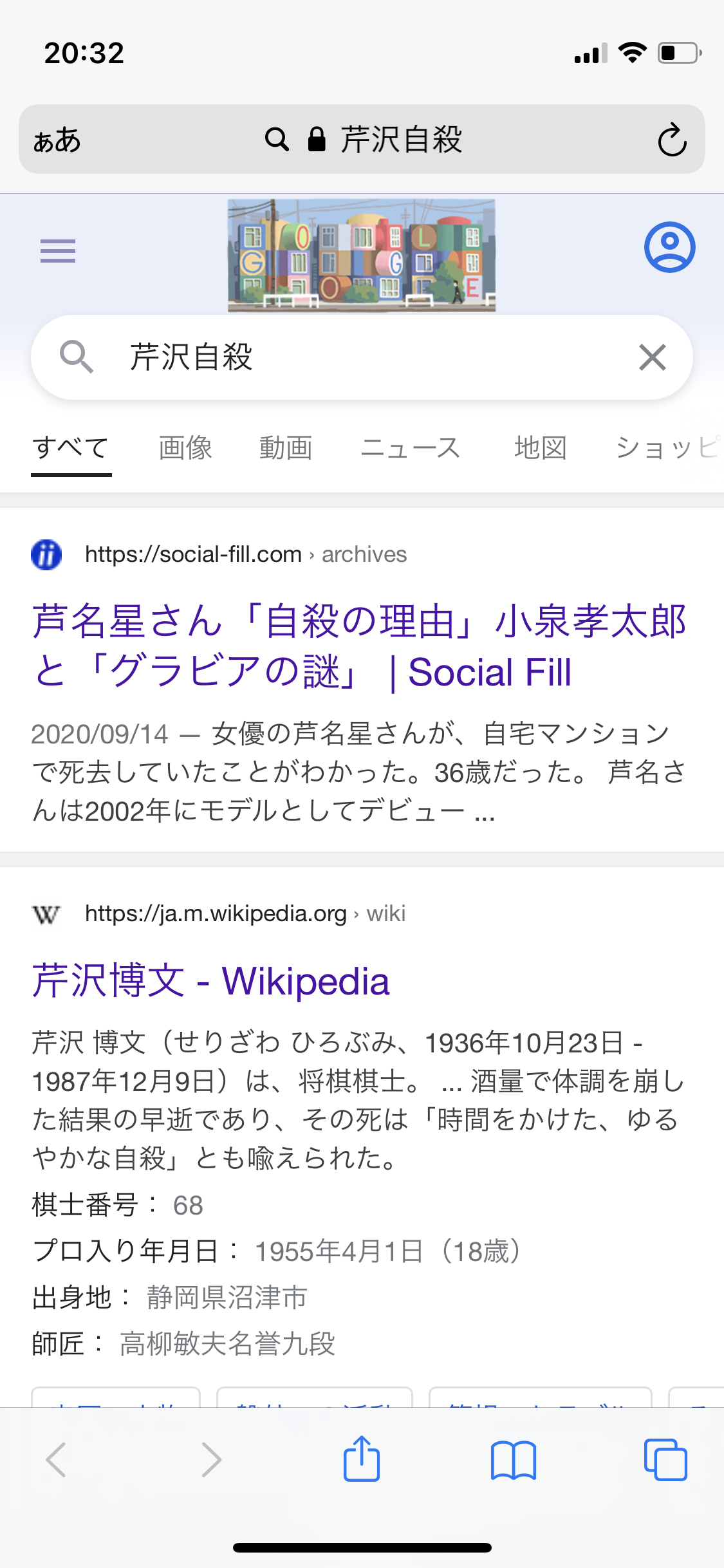
Task: Open the 静岡県沼津市 link
Action: 227,1298
